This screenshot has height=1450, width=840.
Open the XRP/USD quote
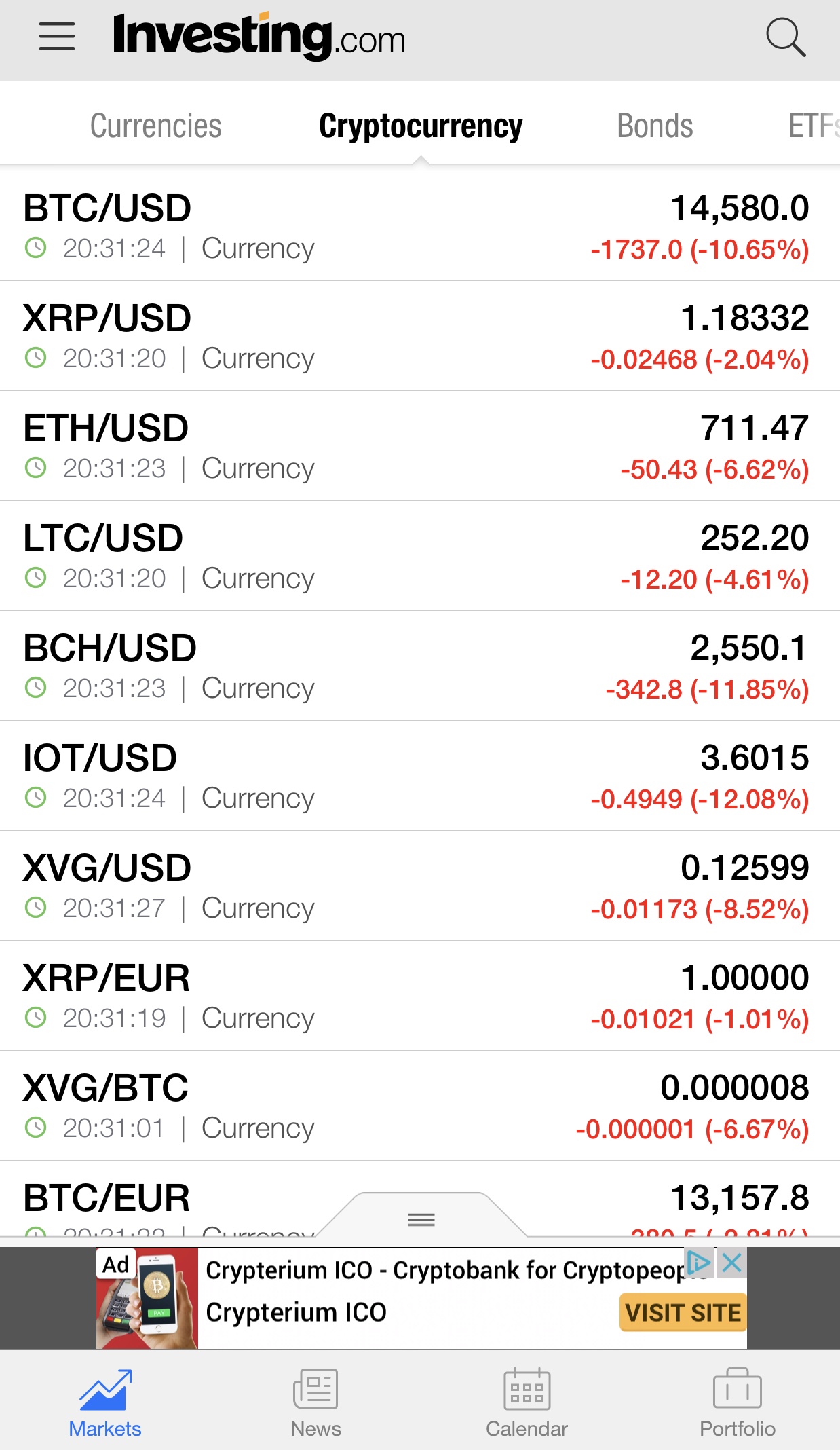[x=420, y=336]
